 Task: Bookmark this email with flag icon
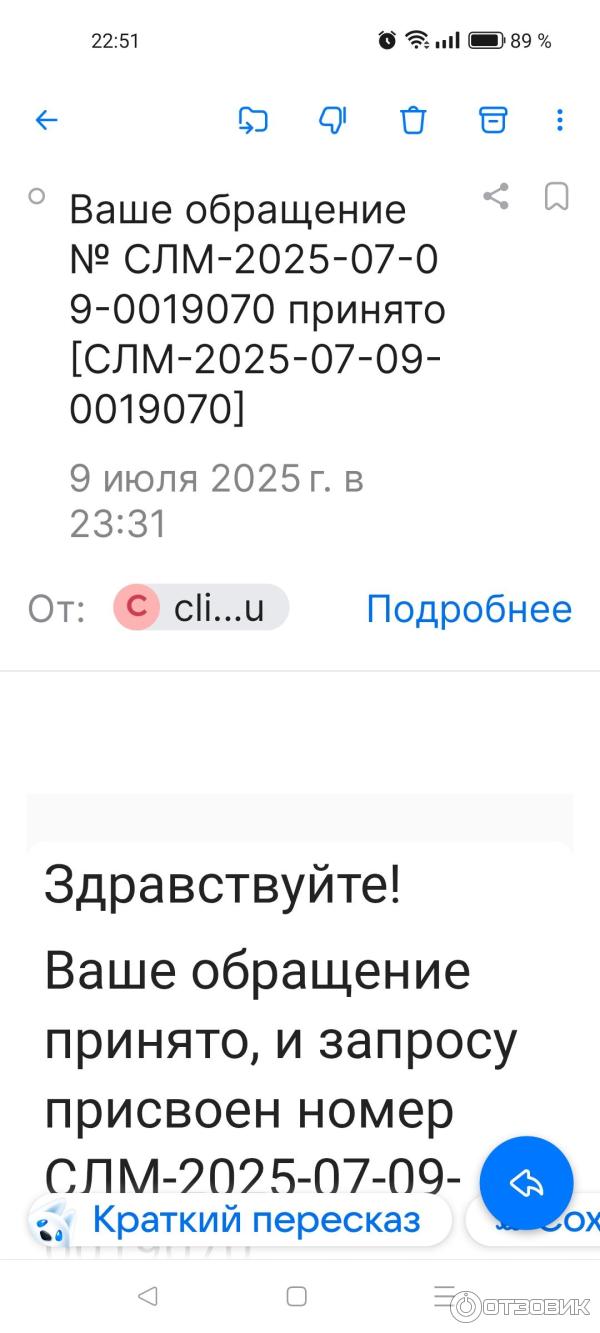556,196
